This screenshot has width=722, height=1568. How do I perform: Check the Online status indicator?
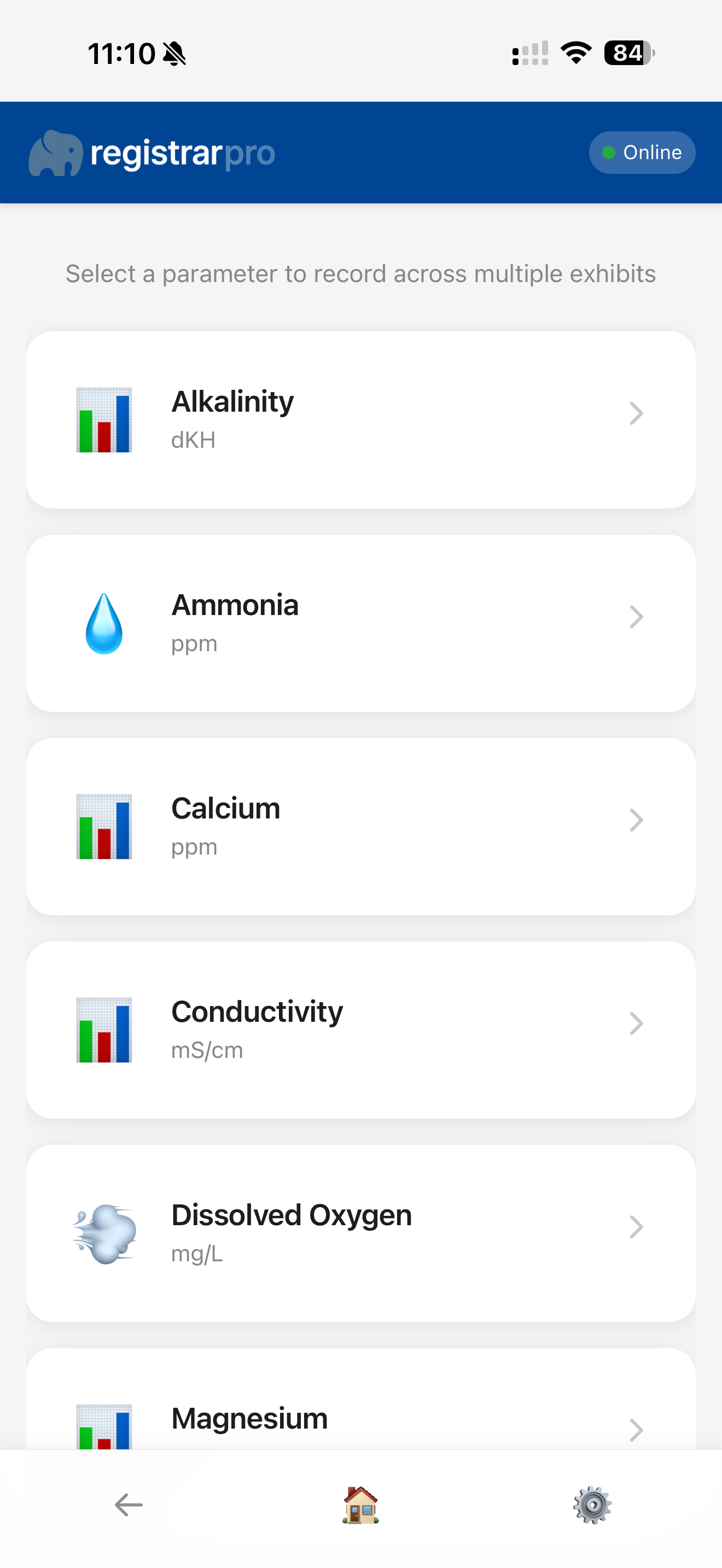[642, 152]
